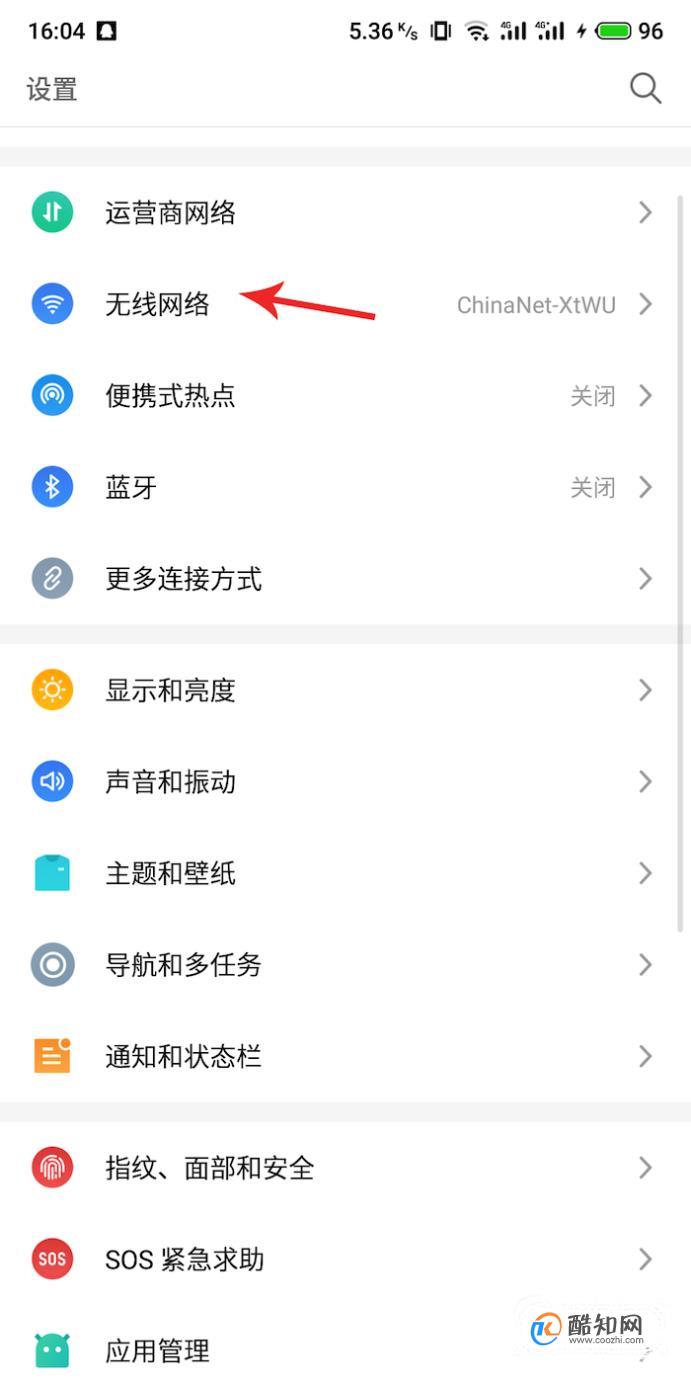Open 无线网络 settings
The width and height of the screenshot is (691, 1383).
(345, 304)
